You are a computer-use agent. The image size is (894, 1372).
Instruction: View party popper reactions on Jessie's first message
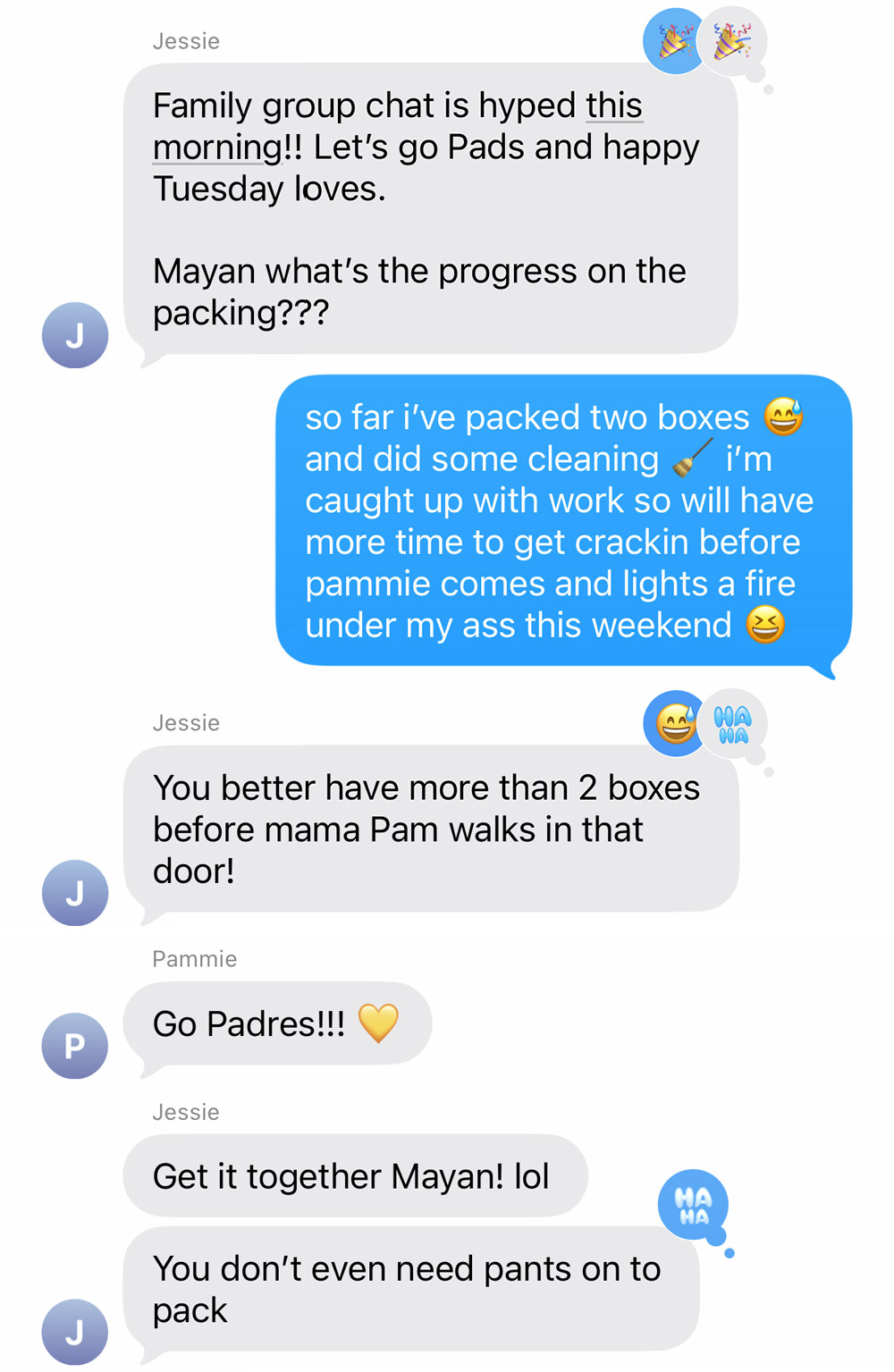pos(704,41)
